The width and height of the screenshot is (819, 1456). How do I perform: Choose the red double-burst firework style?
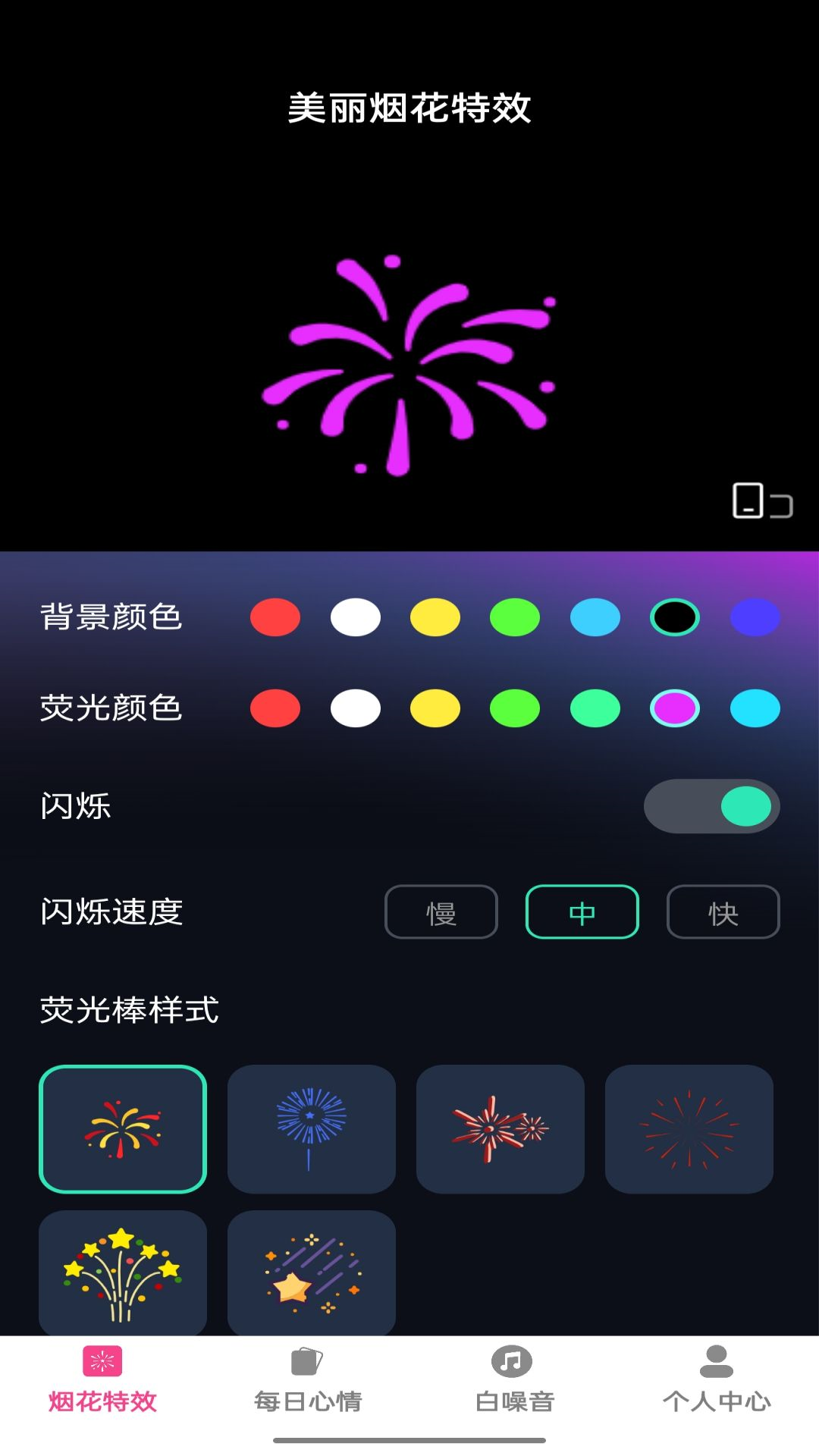[x=500, y=1128]
